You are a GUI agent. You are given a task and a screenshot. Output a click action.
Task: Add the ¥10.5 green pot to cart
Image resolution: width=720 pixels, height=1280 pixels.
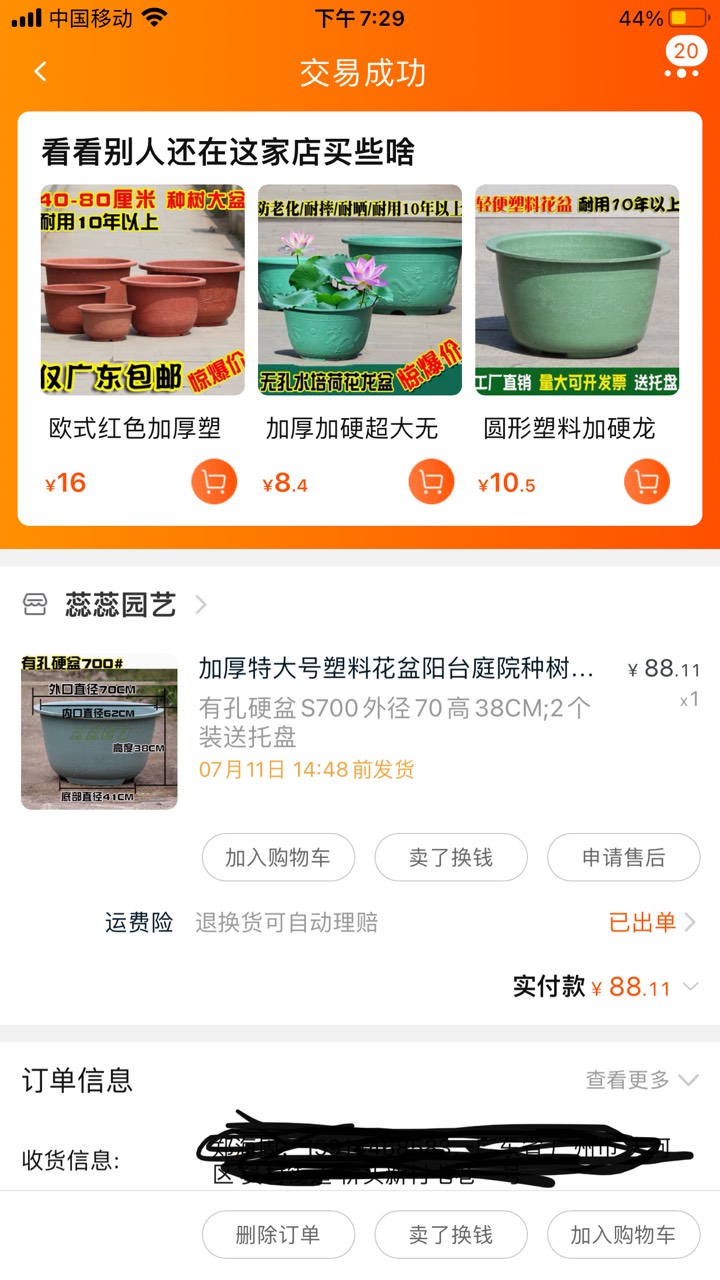click(647, 483)
